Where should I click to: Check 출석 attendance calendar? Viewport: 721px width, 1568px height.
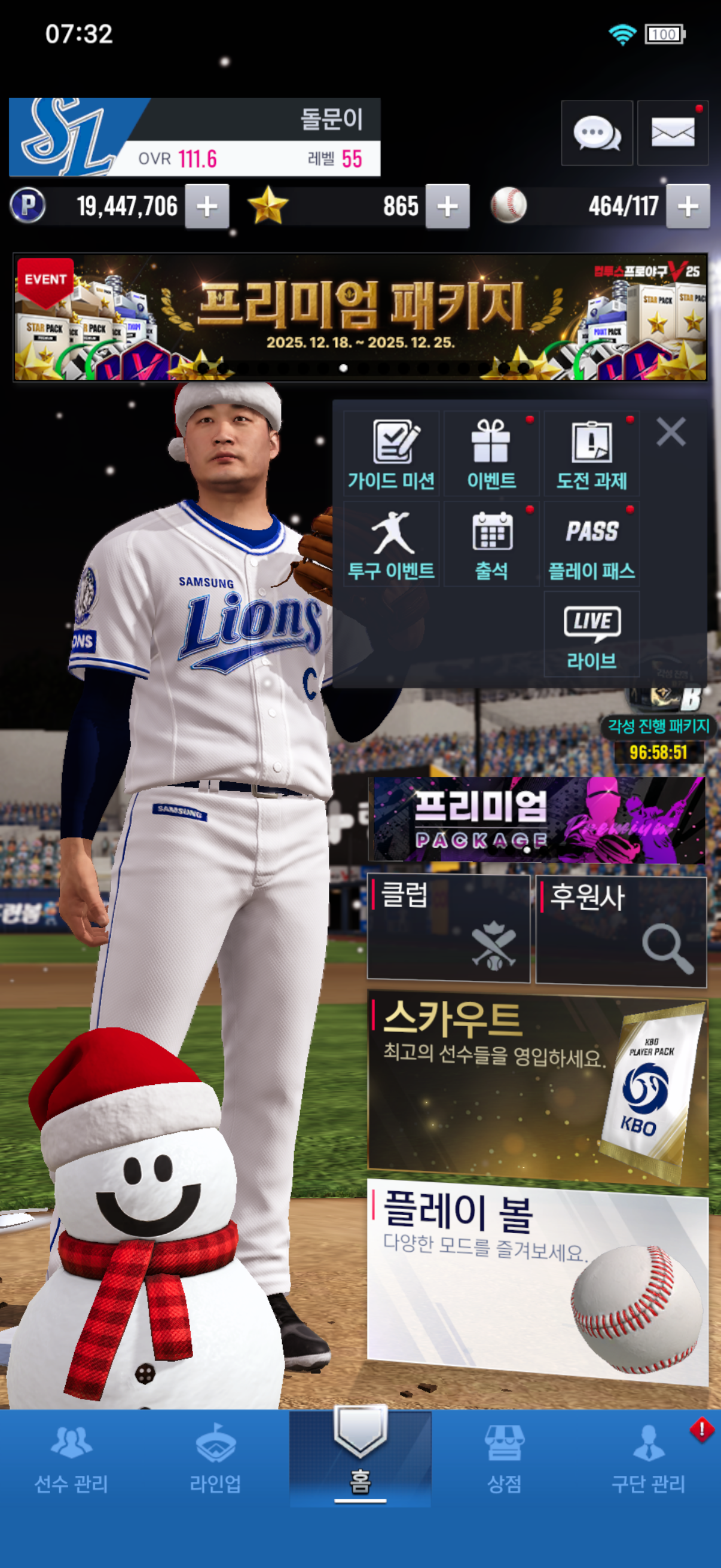tap(491, 544)
